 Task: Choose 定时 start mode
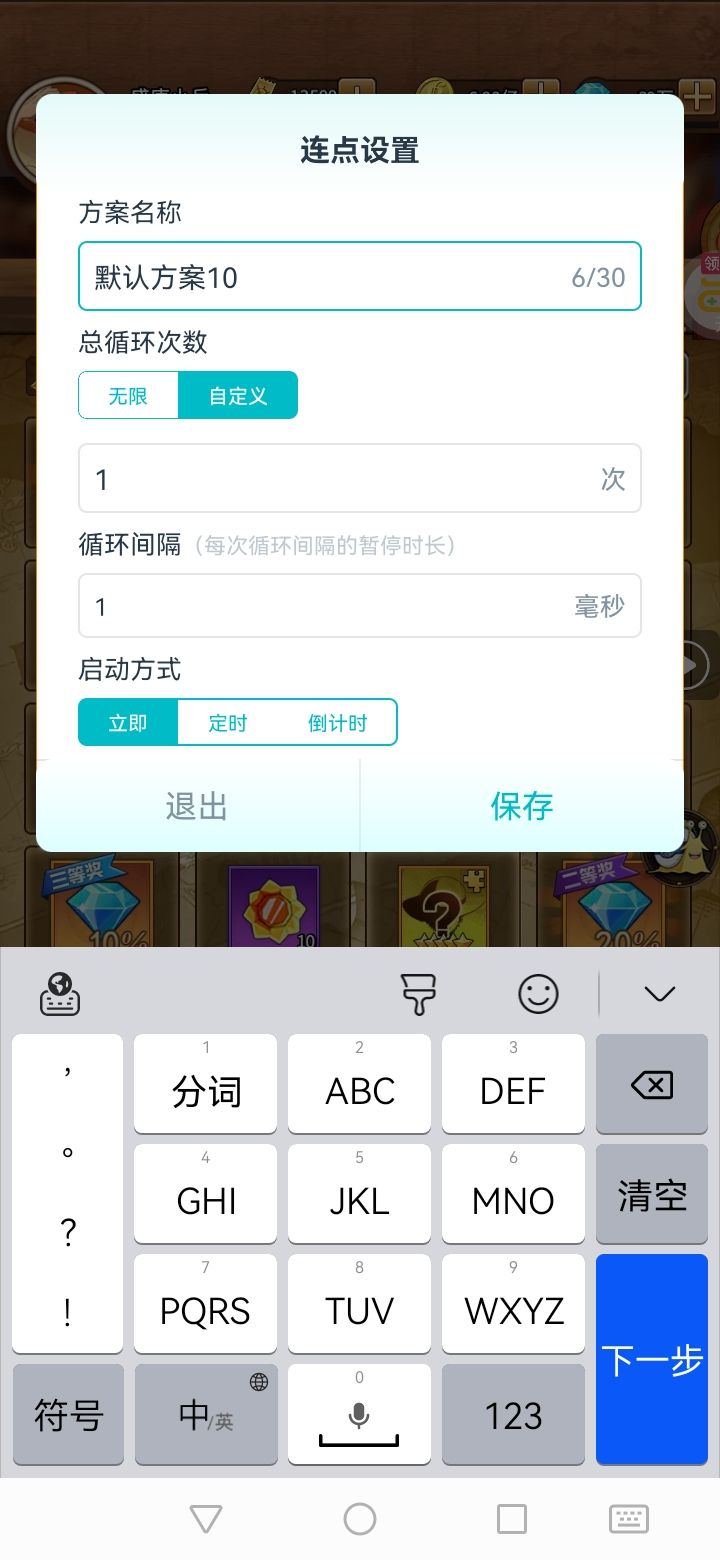pos(228,723)
